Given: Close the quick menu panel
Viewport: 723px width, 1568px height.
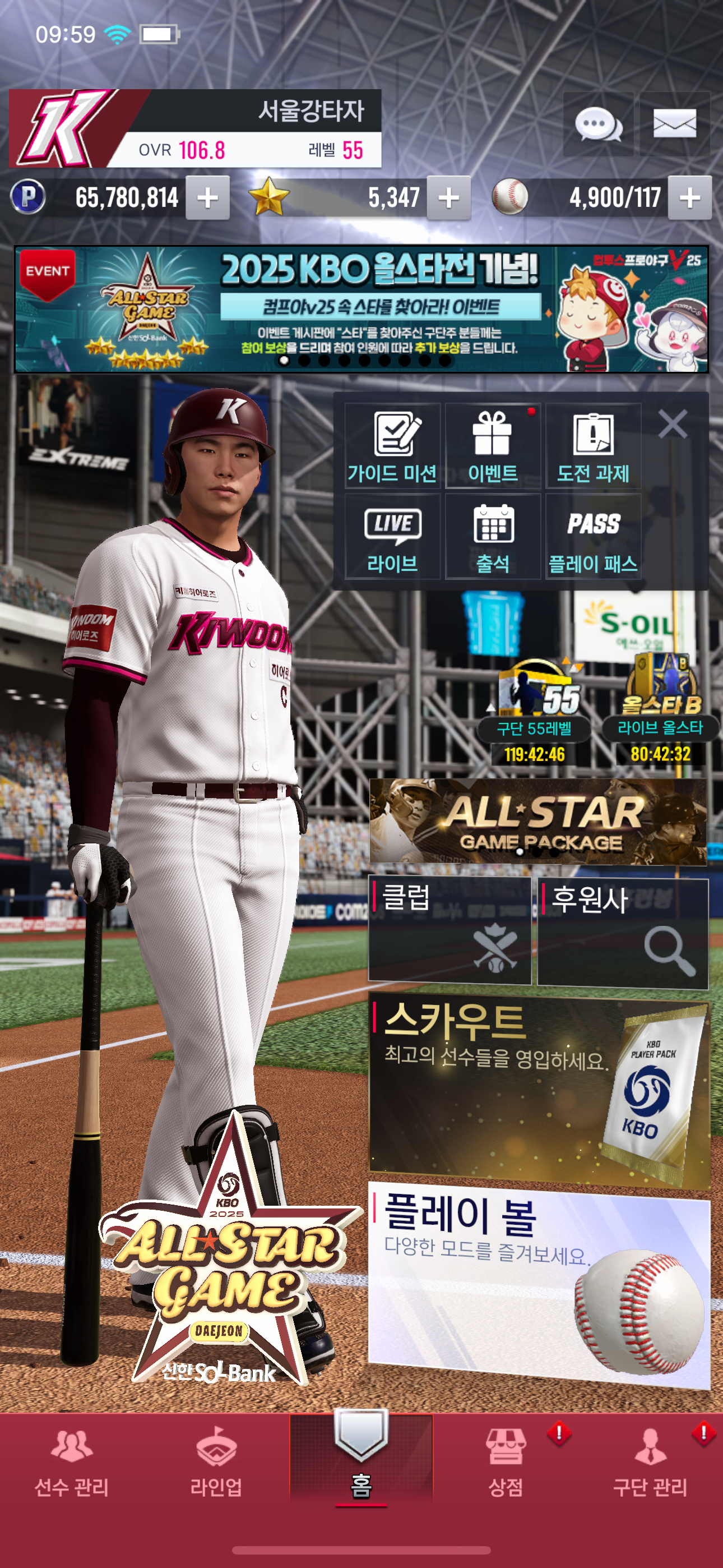Looking at the screenshot, I should 673,423.
